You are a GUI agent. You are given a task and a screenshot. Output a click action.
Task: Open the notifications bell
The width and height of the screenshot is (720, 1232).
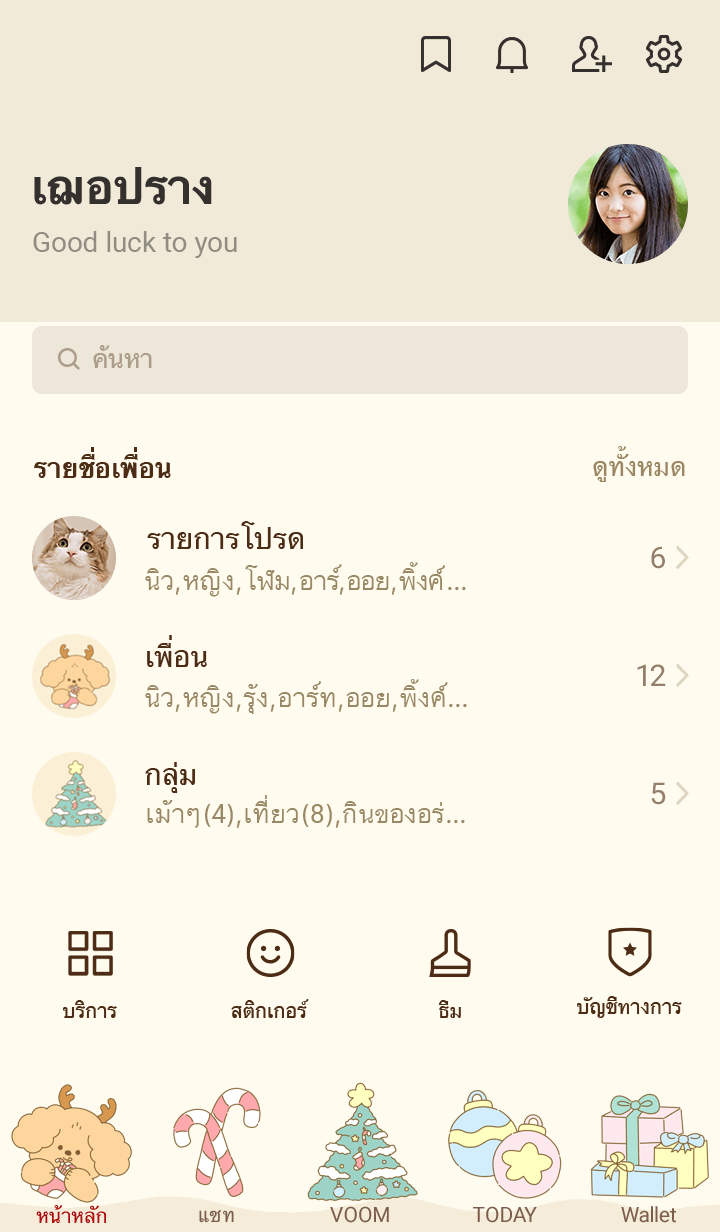point(512,55)
